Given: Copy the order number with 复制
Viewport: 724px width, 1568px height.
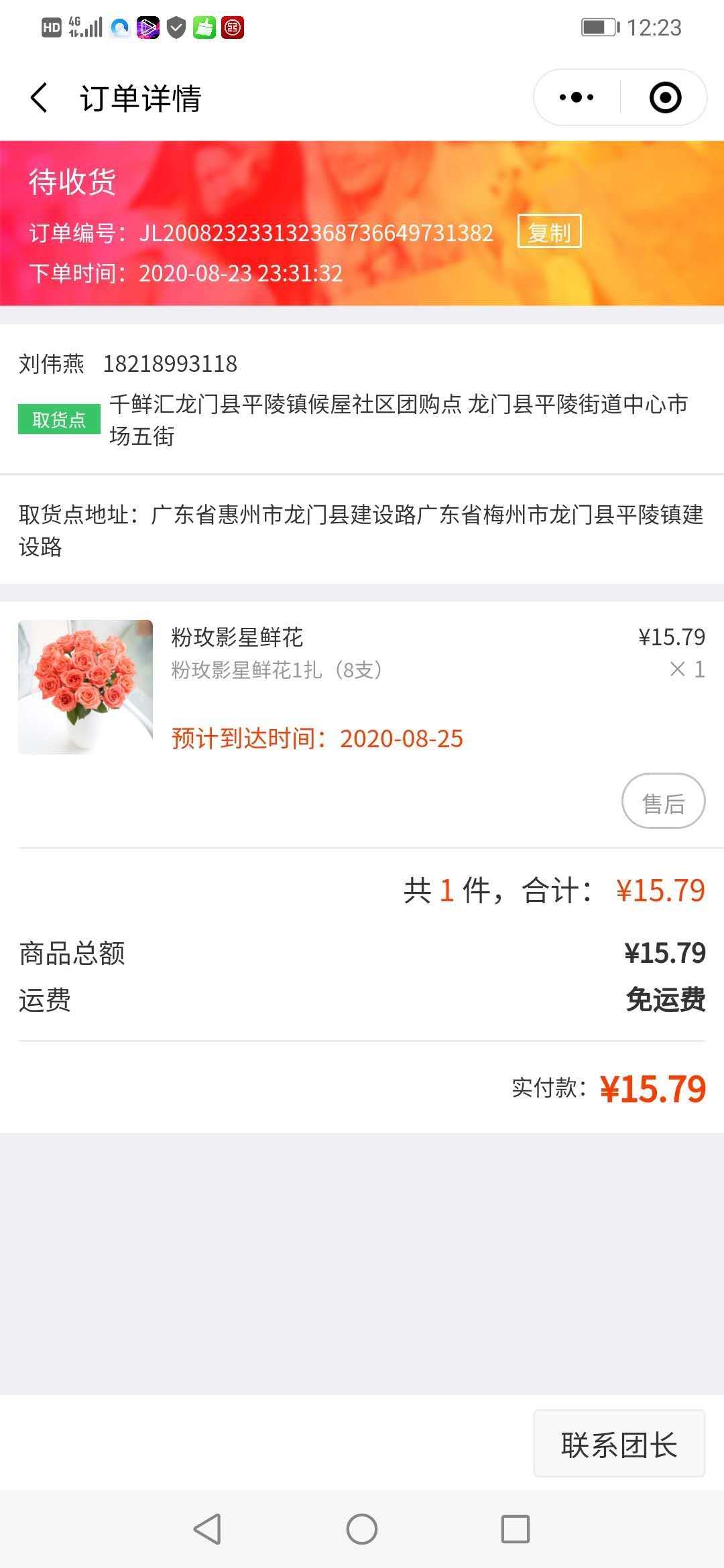Looking at the screenshot, I should 549,232.
